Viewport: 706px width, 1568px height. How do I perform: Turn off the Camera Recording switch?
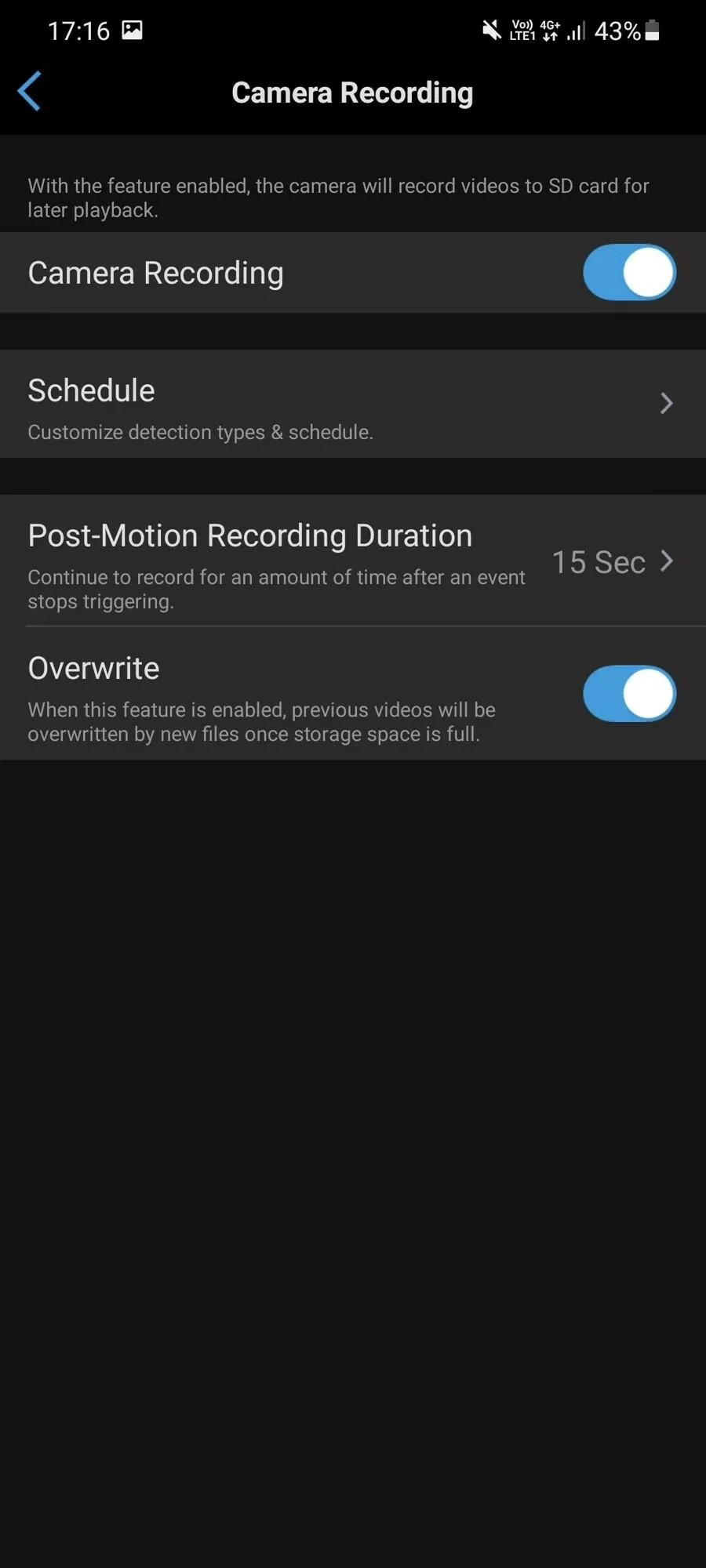(628, 273)
